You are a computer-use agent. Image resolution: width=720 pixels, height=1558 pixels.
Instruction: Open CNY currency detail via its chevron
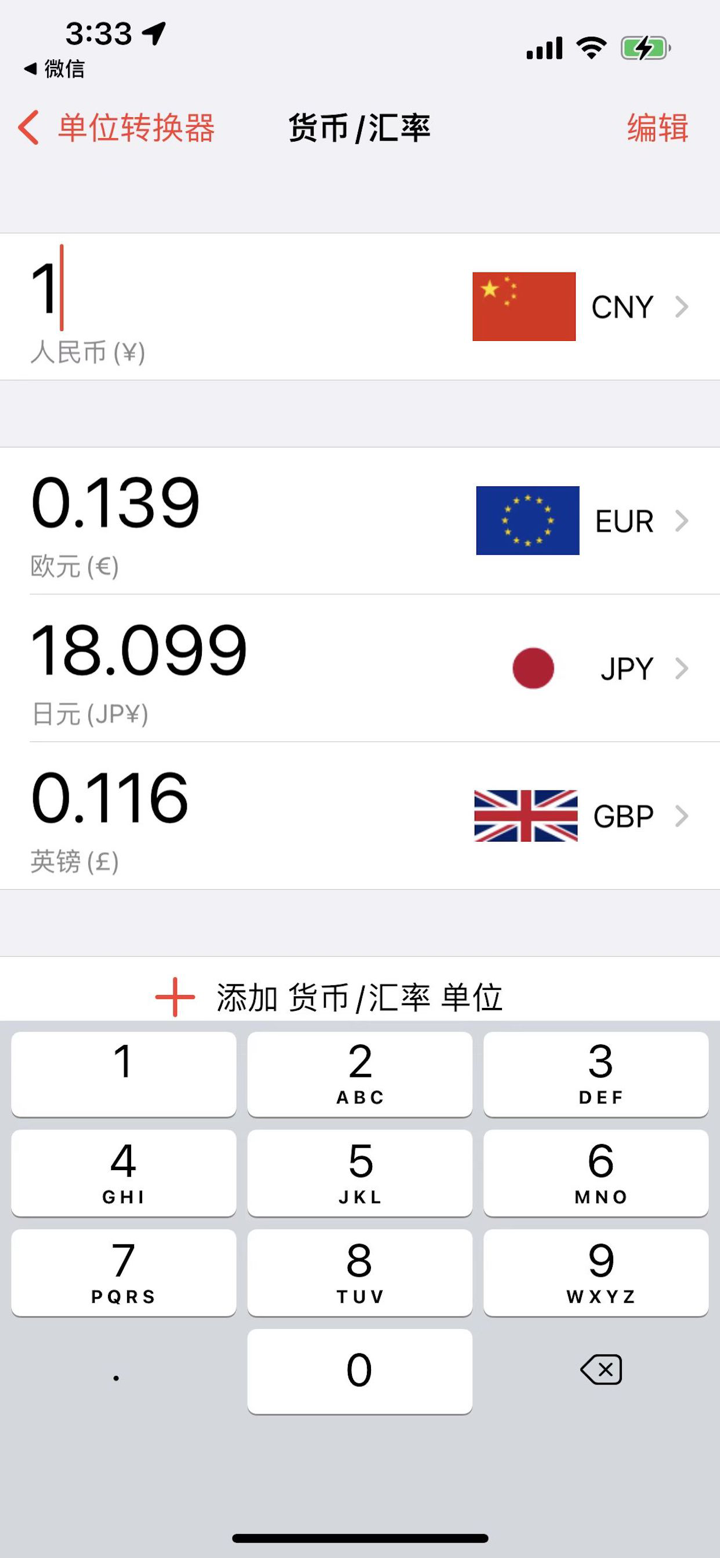click(683, 306)
